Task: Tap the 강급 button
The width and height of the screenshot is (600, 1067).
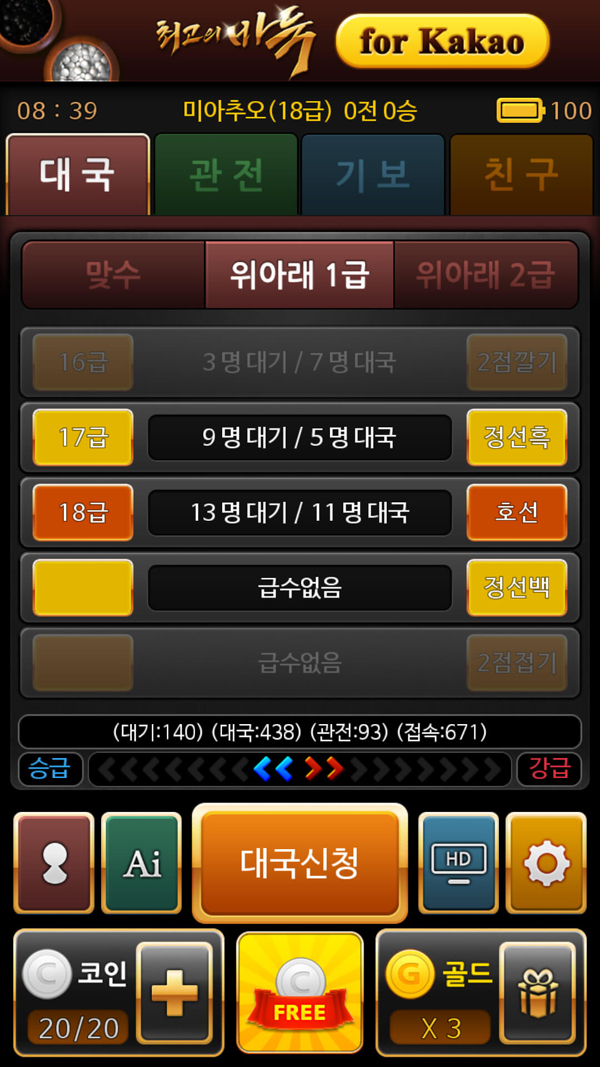Action: point(549,769)
